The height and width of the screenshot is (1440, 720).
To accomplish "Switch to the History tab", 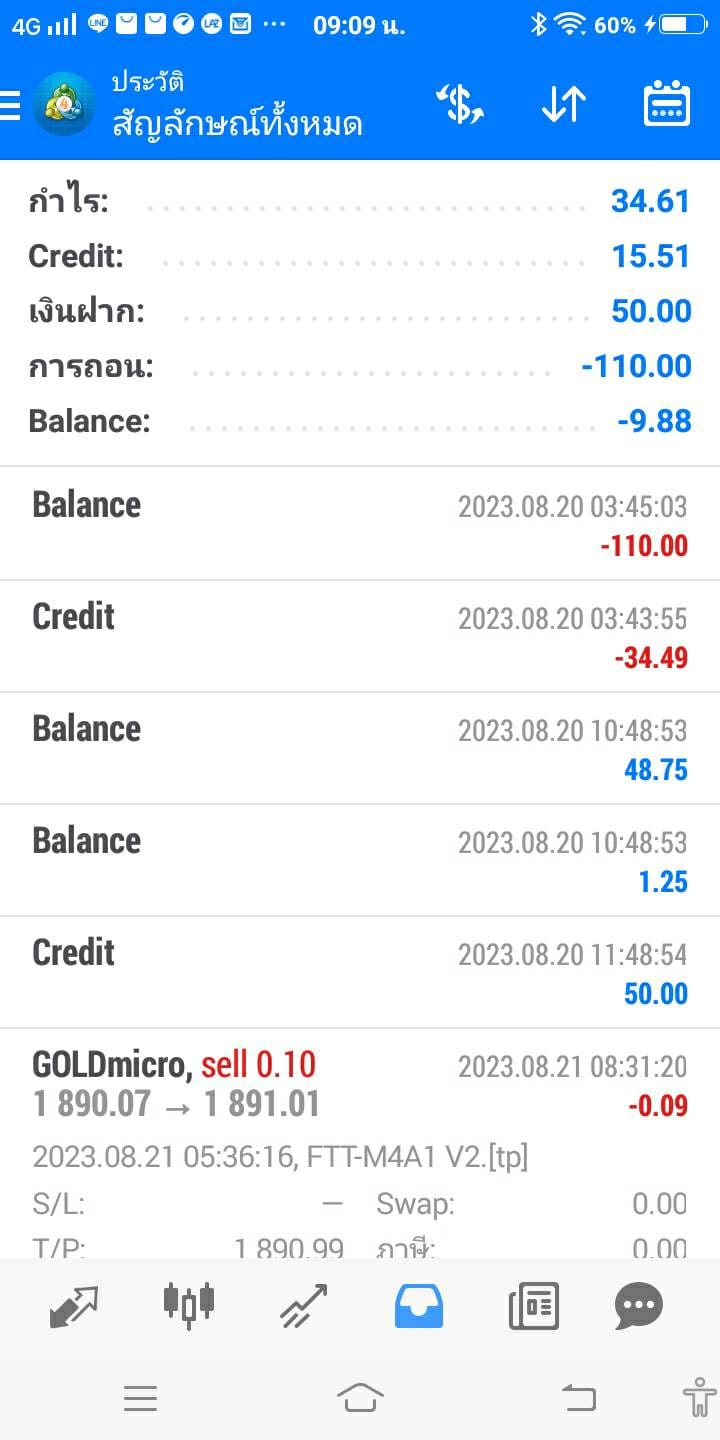I will (x=419, y=1306).
